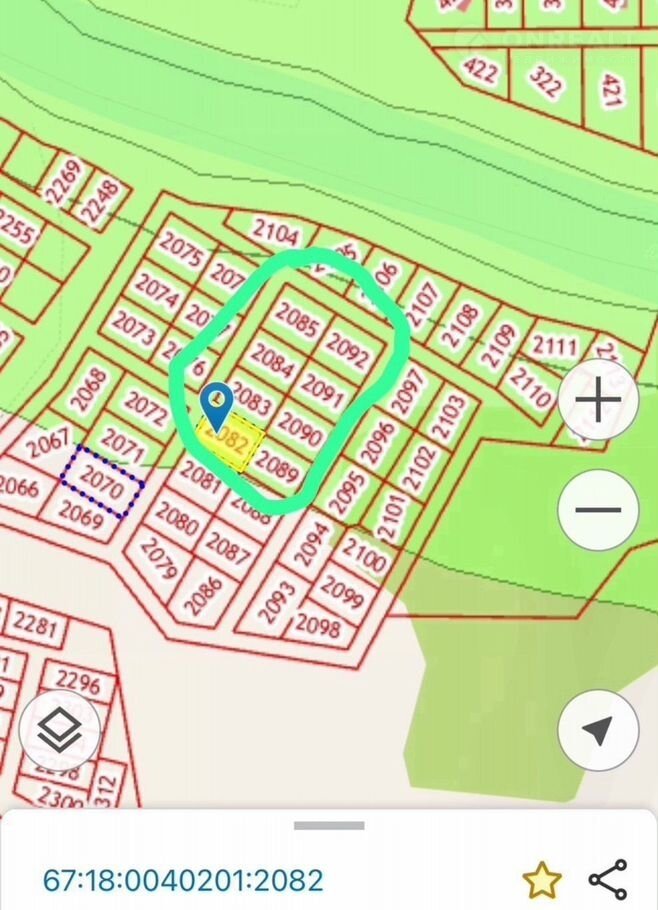Add parcel 2082 to favorites
This screenshot has height=910, width=658.
coord(541,880)
